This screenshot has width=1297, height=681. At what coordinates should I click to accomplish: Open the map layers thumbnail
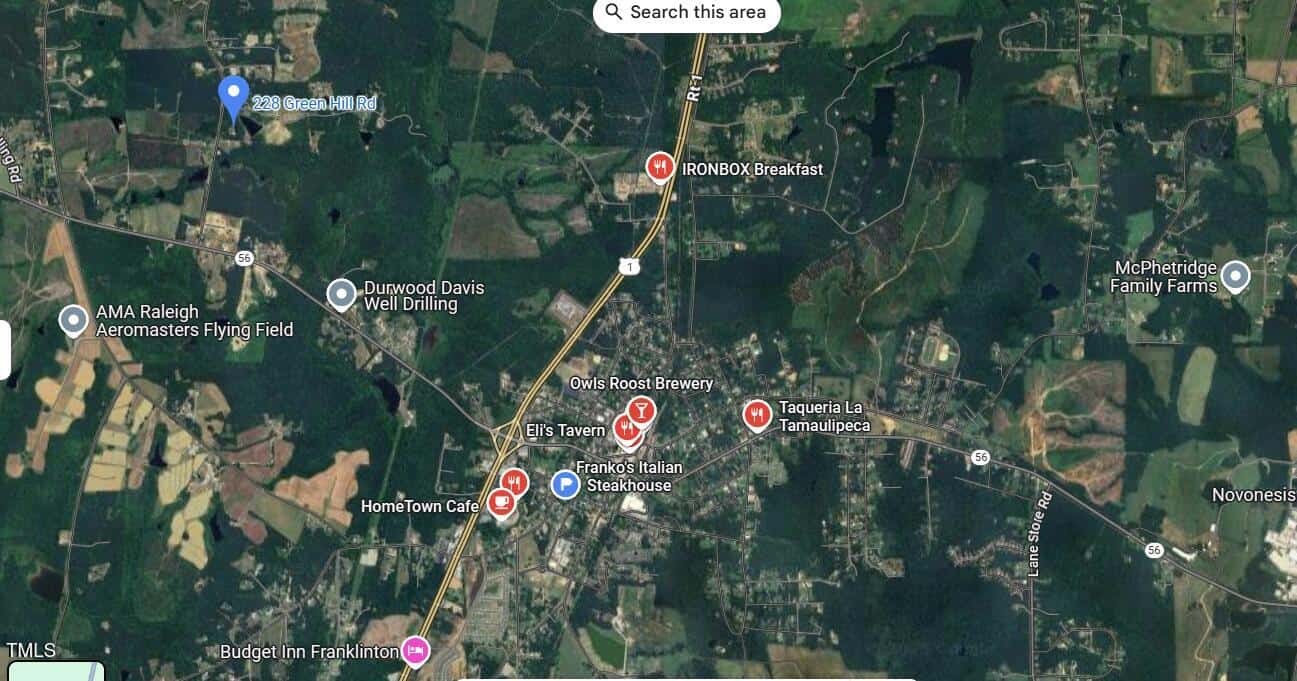[56, 671]
